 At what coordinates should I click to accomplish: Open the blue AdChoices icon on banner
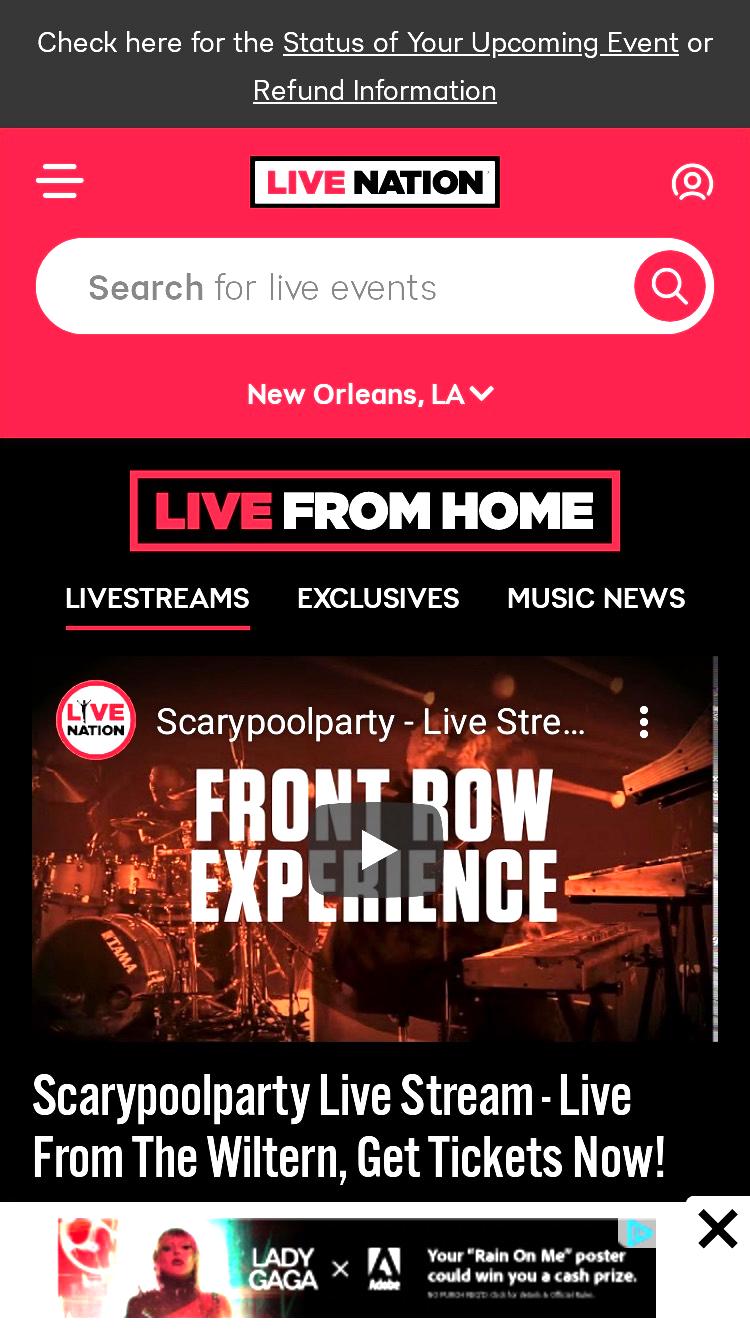pyautogui.click(x=640, y=1232)
